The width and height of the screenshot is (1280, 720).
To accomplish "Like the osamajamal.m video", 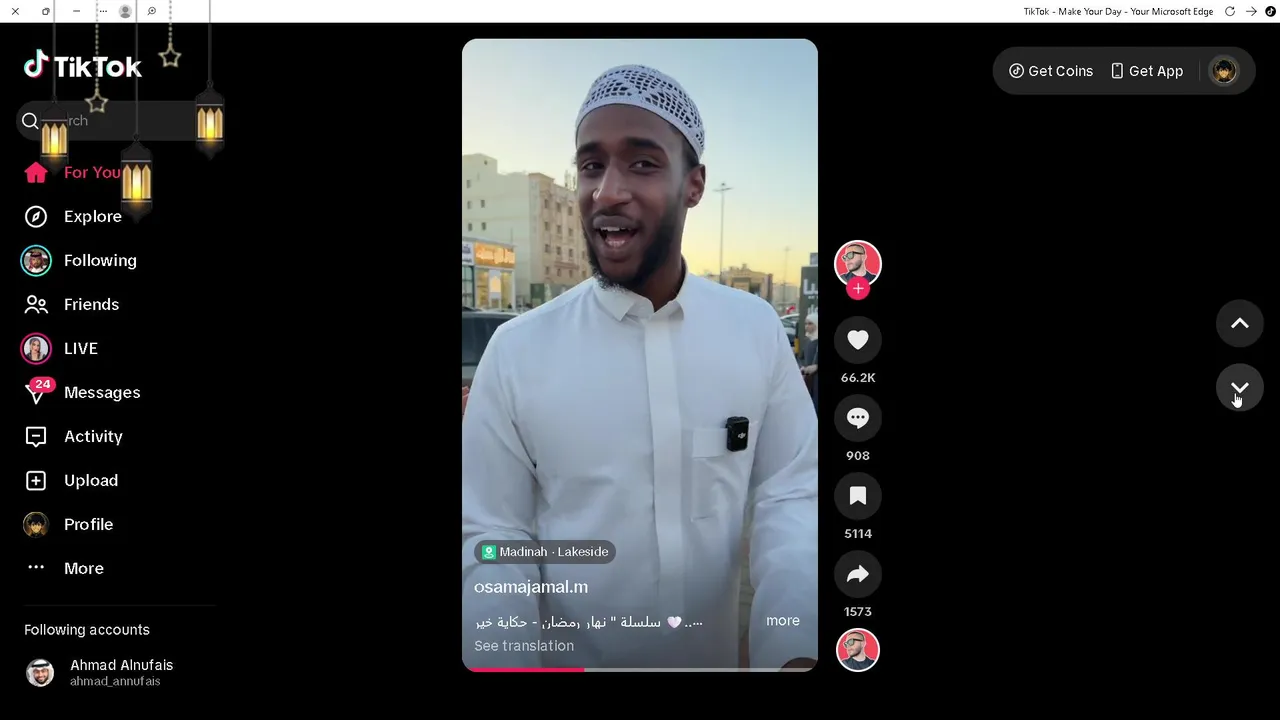I will (857, 340).
